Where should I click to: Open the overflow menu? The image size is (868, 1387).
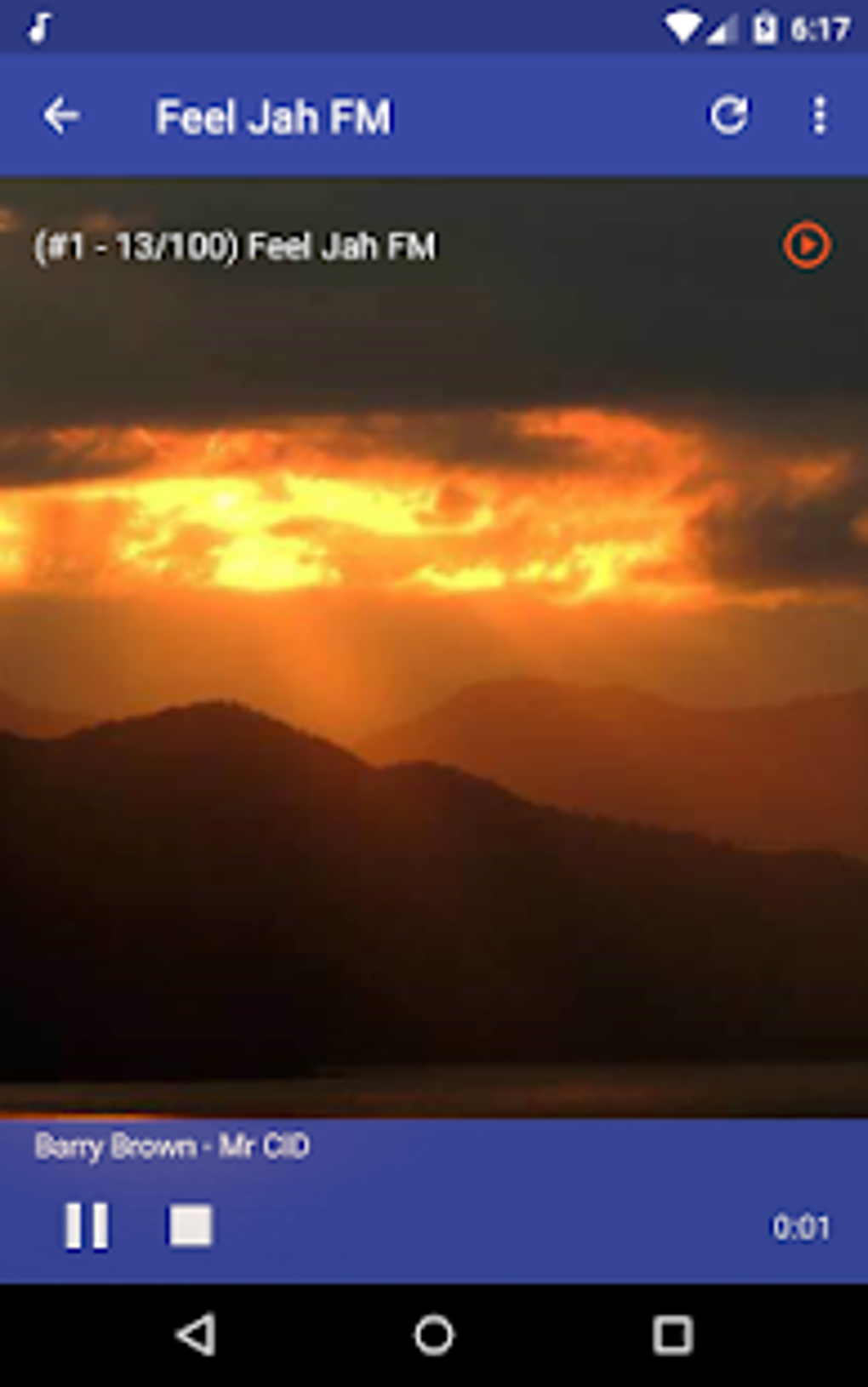(819, 116)
